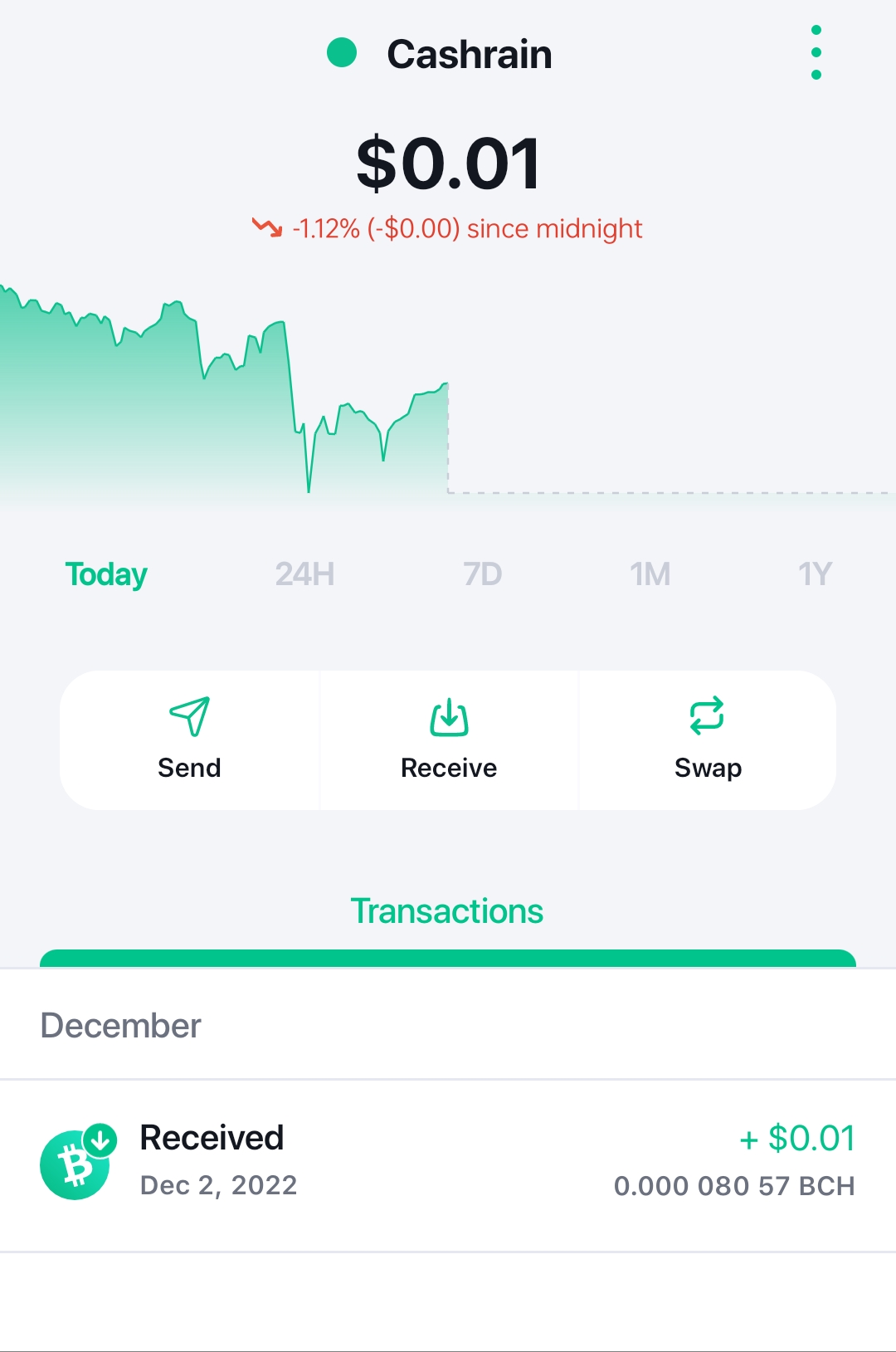Show the 7D price chart
Viewport: 896px width, 1352px height.
pos(482,574)
